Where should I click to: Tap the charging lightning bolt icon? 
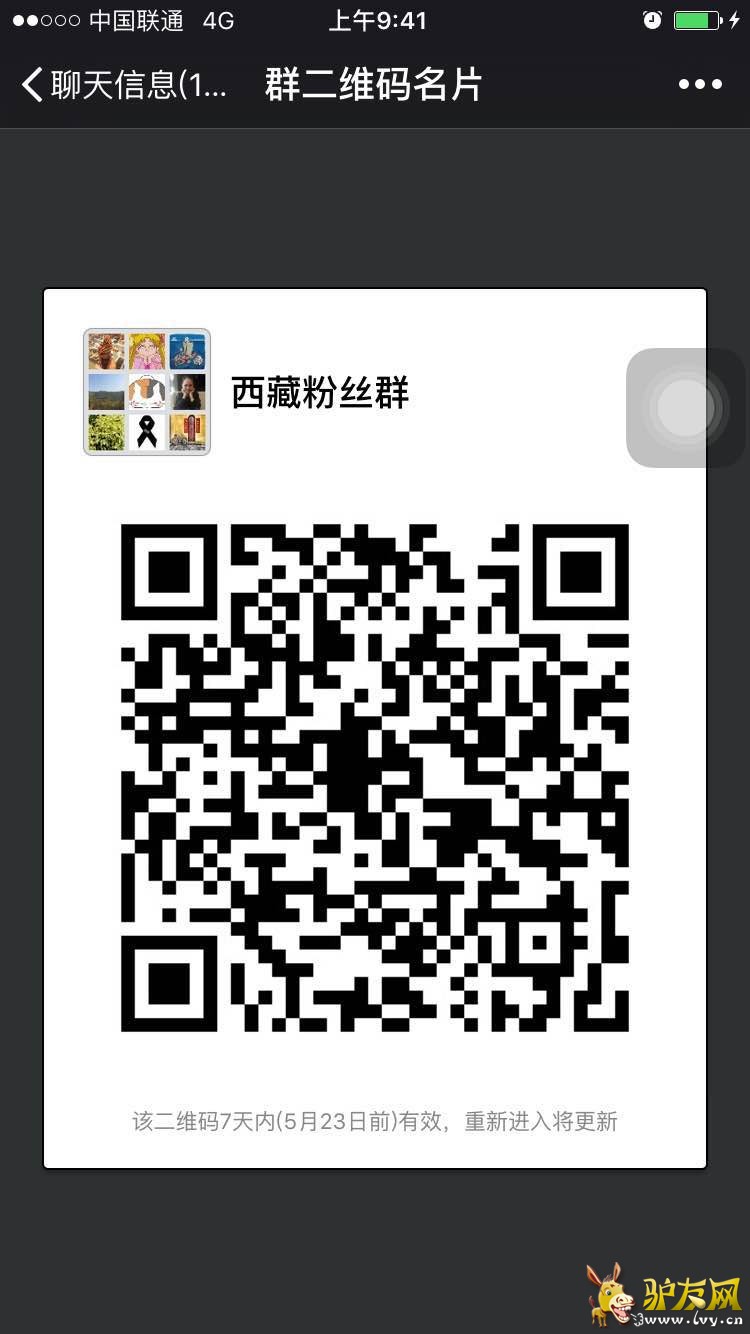coord(737,20)
